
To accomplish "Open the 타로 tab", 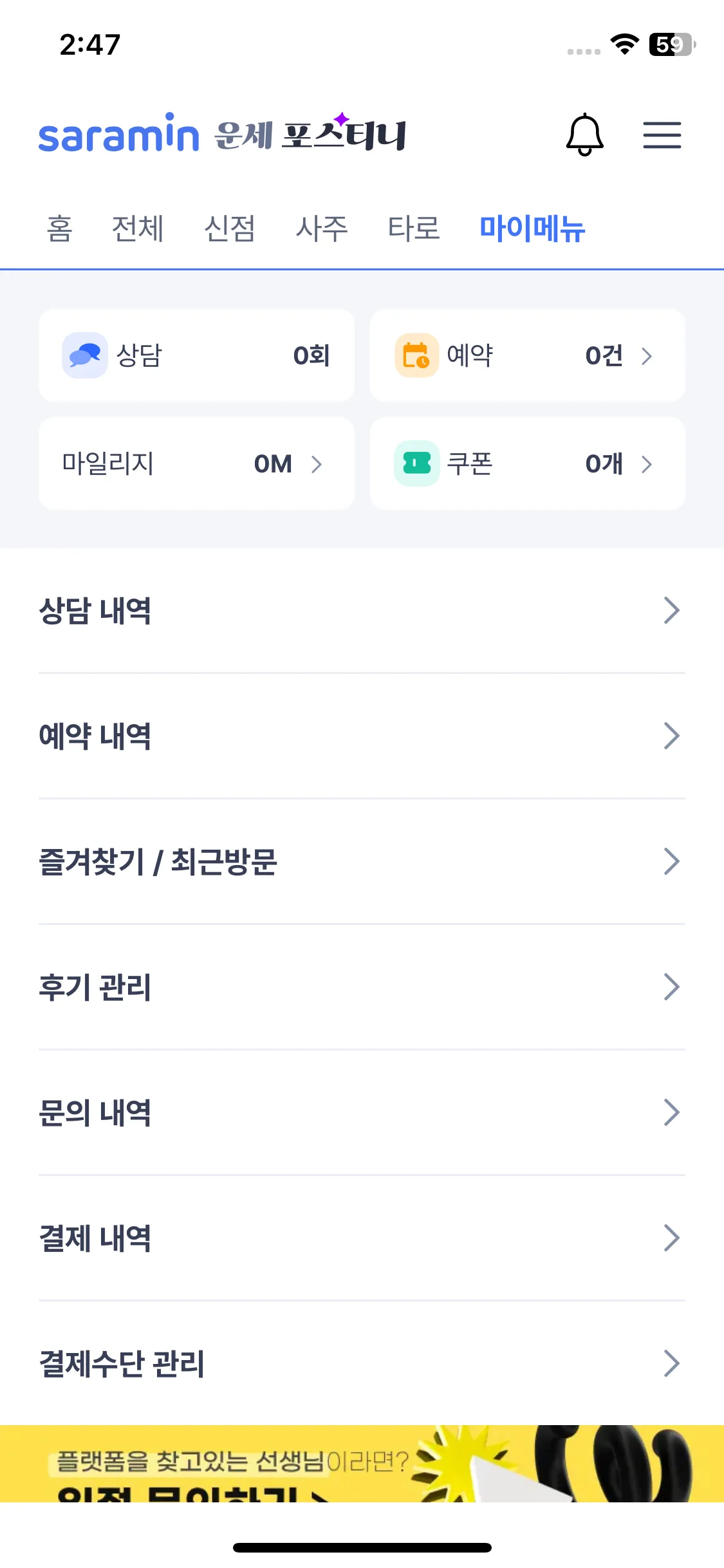I will pos(414,229).
